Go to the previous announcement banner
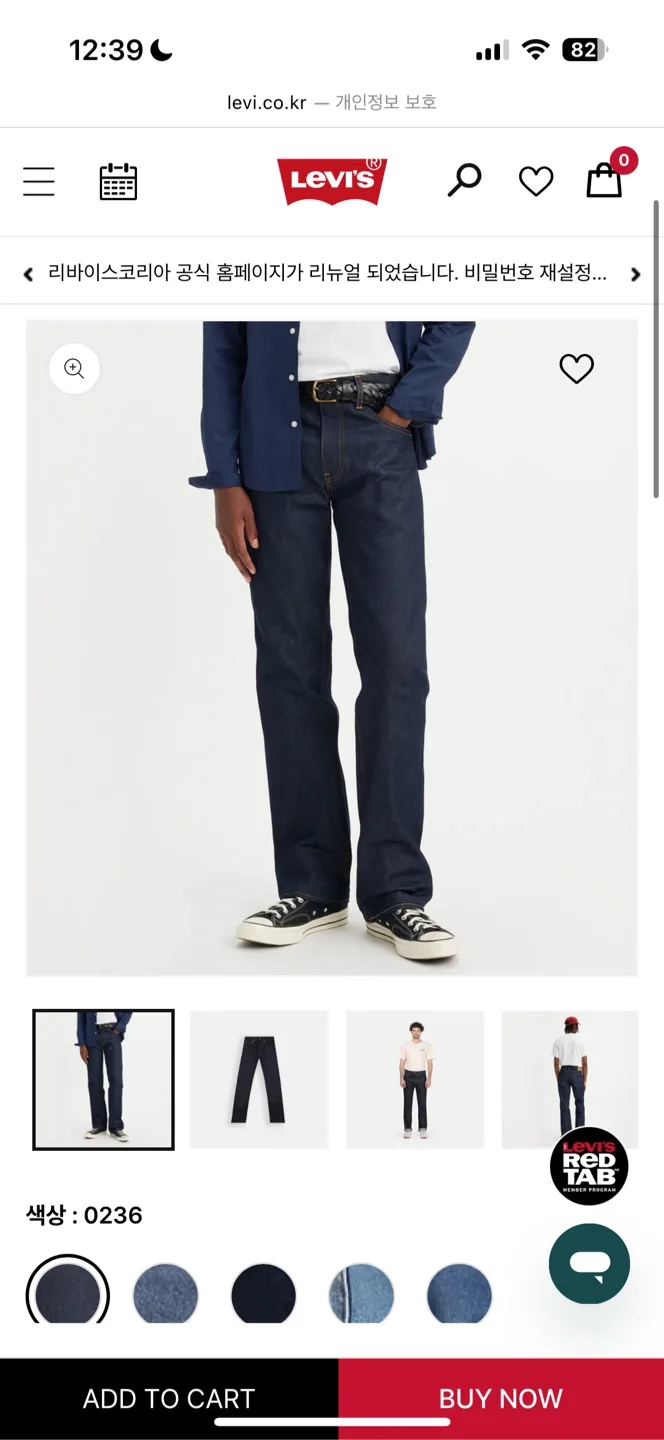This screenshot has width=664, height=1440. [x=28, y=274]
